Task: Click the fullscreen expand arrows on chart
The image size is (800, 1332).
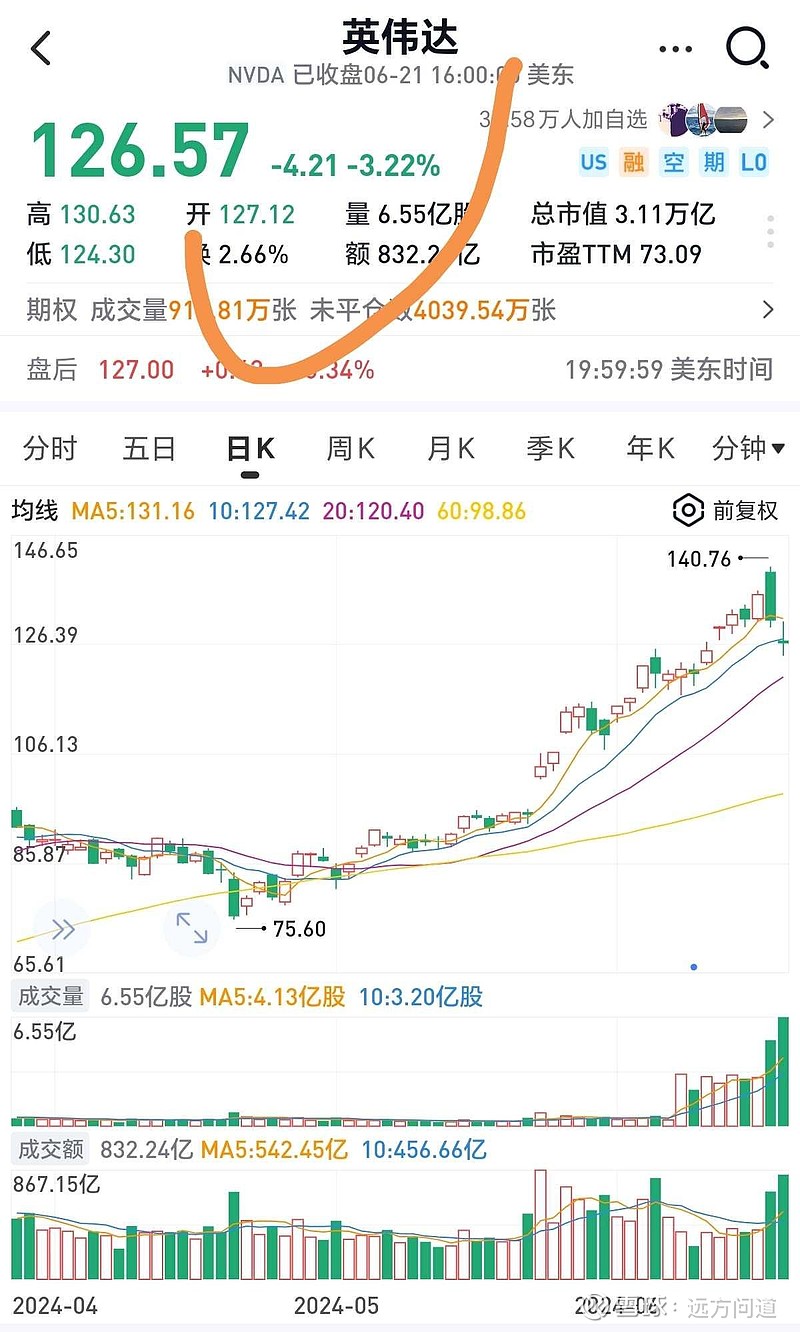Action: coord(192,929)
